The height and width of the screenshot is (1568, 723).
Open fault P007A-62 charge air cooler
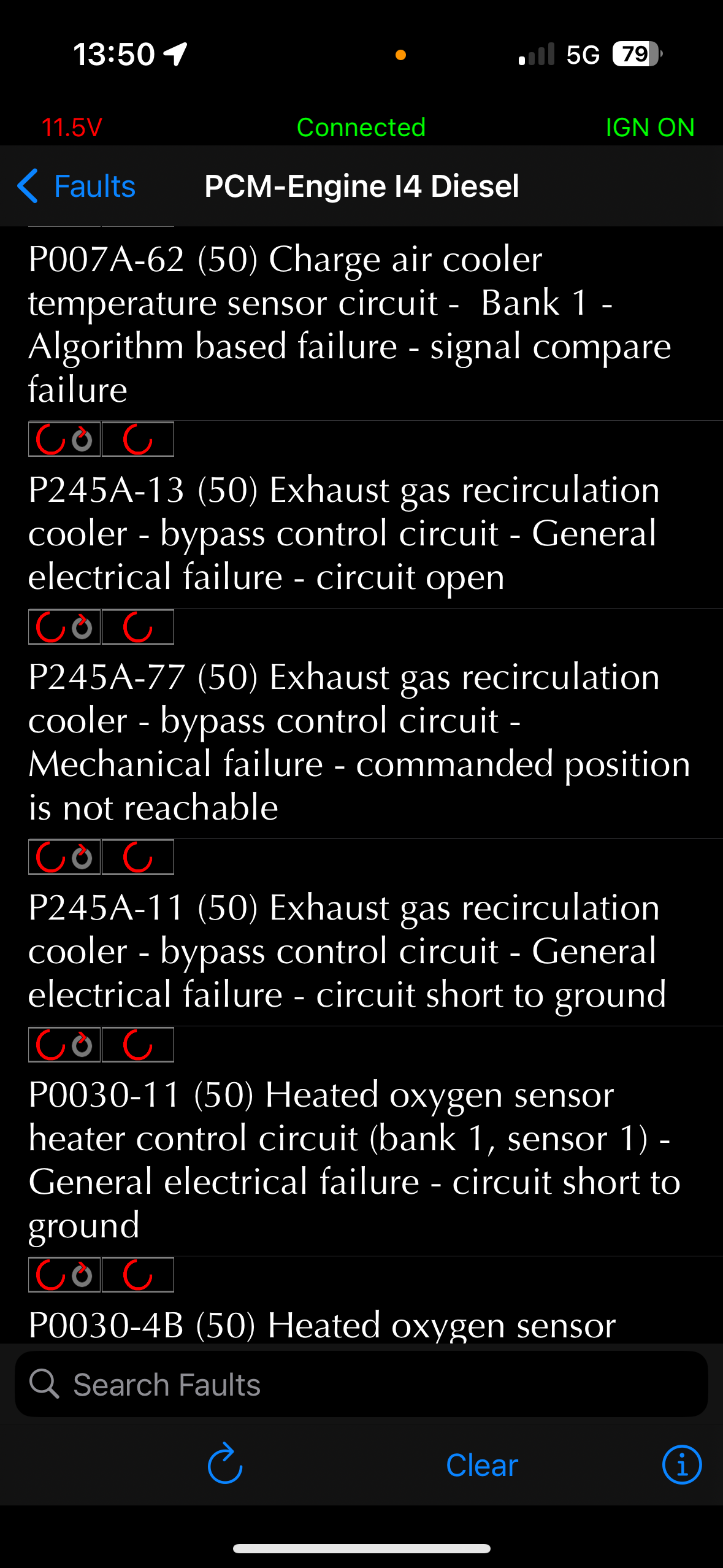(x=361, y=324)
